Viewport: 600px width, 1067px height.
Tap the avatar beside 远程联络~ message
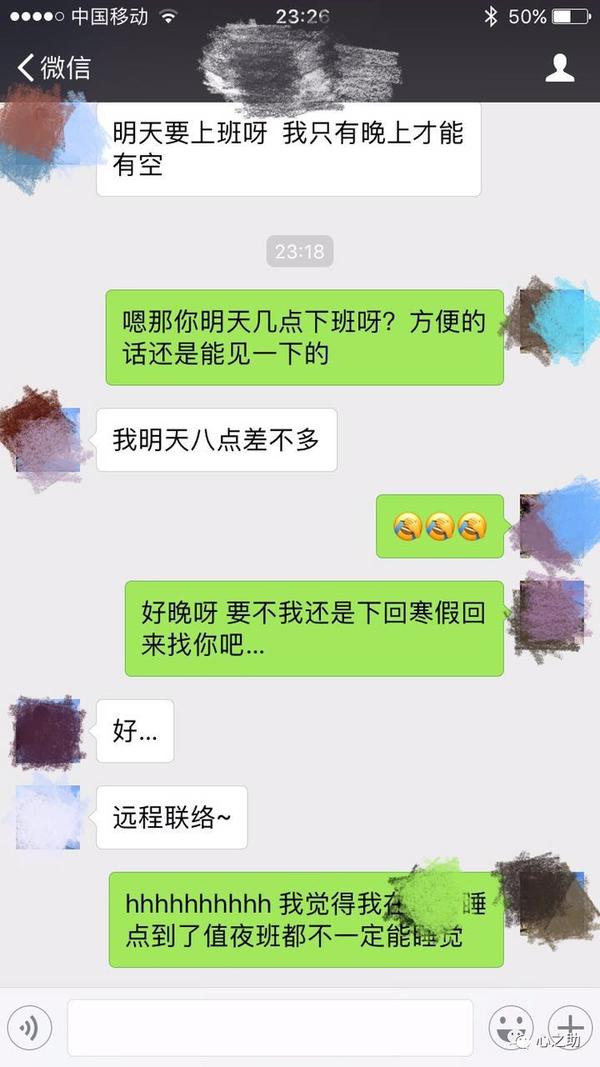(x=48, y=817)
